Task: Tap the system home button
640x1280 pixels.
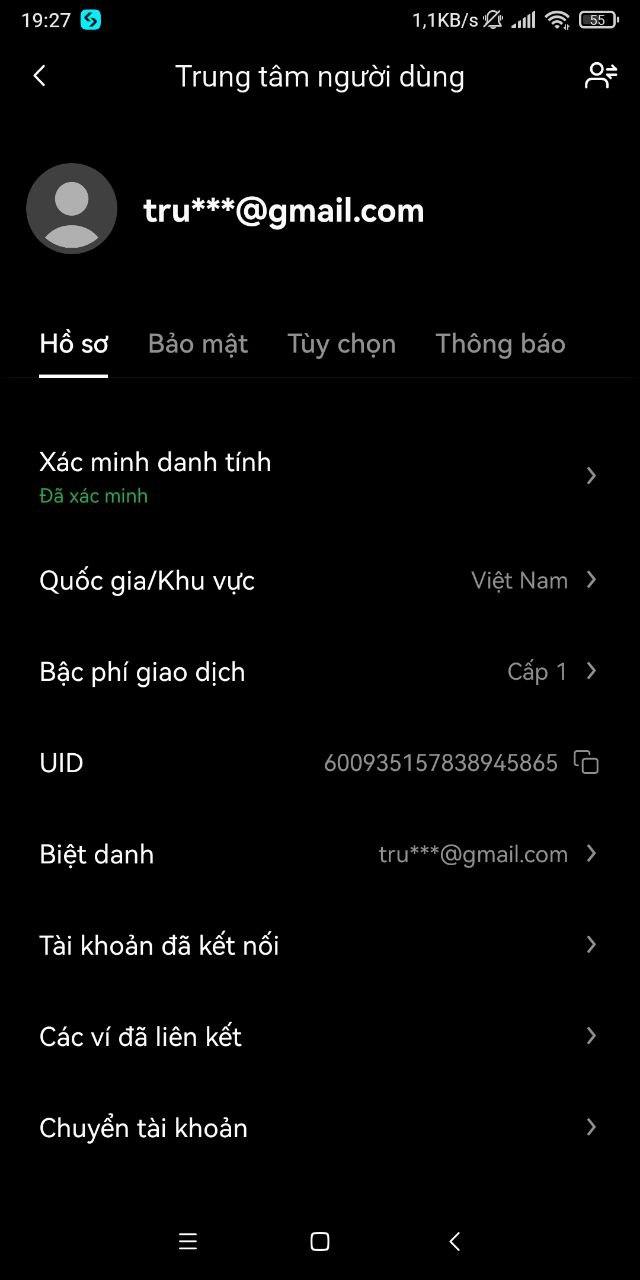Action: click(320, 1242)
